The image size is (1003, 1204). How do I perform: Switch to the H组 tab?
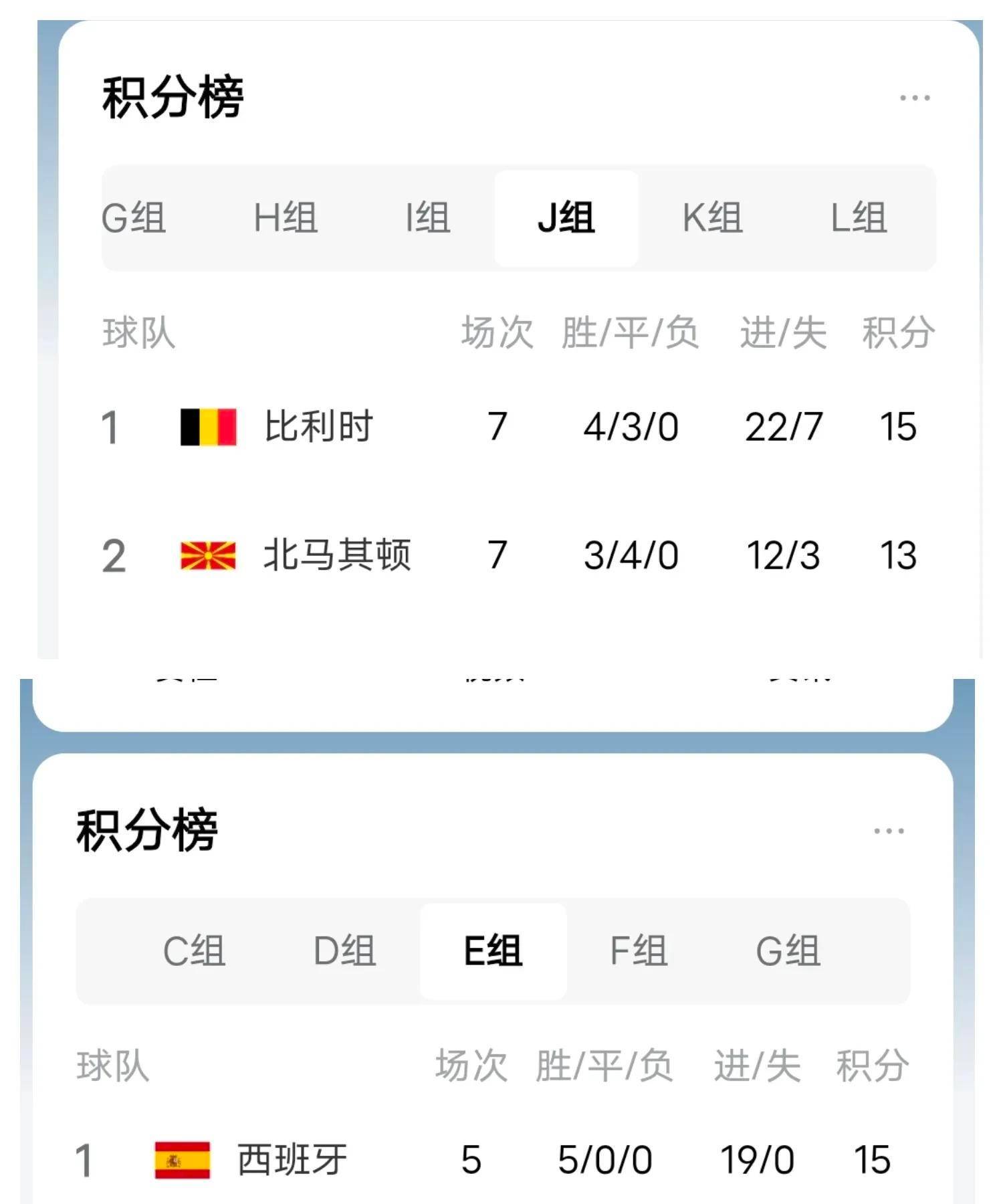(286, 215)
